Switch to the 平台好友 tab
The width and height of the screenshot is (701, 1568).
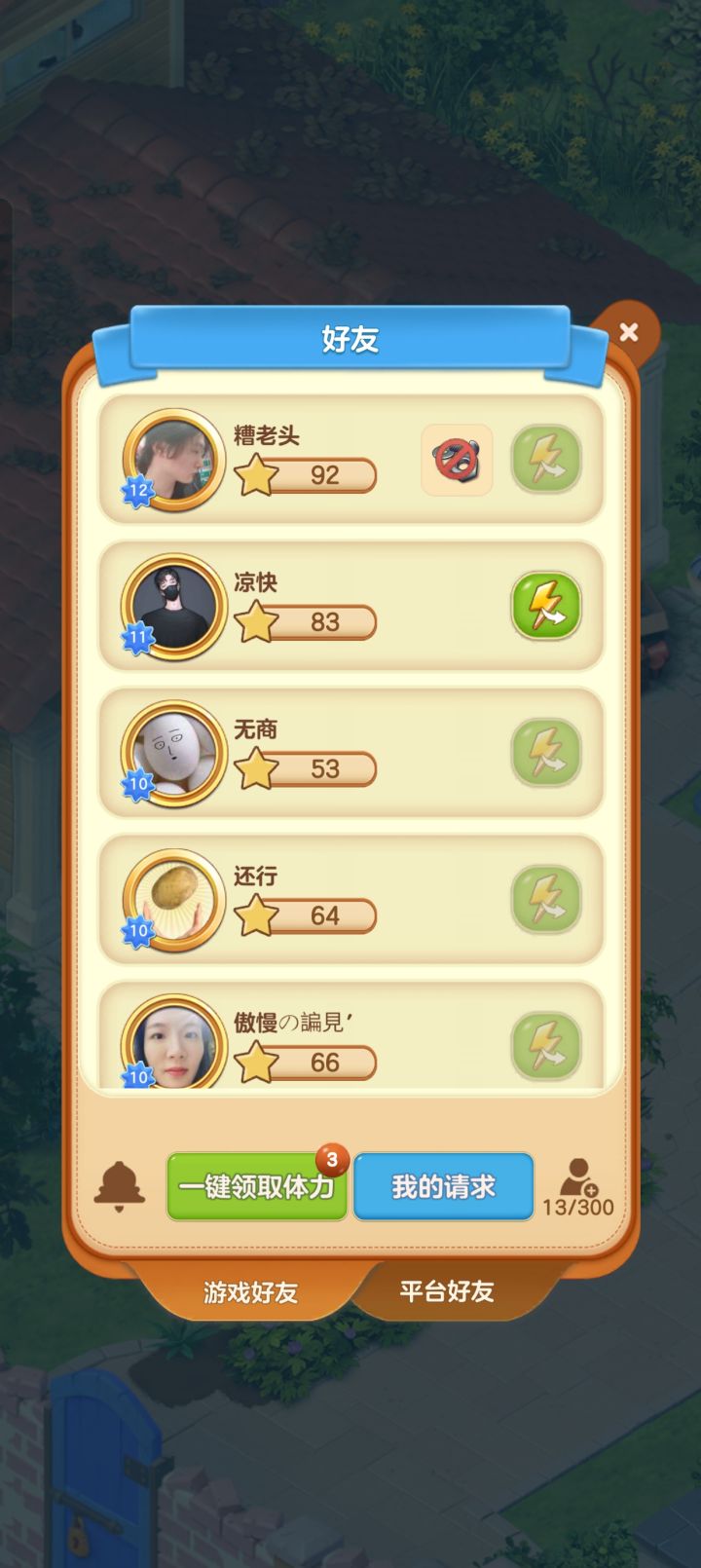447,1292
